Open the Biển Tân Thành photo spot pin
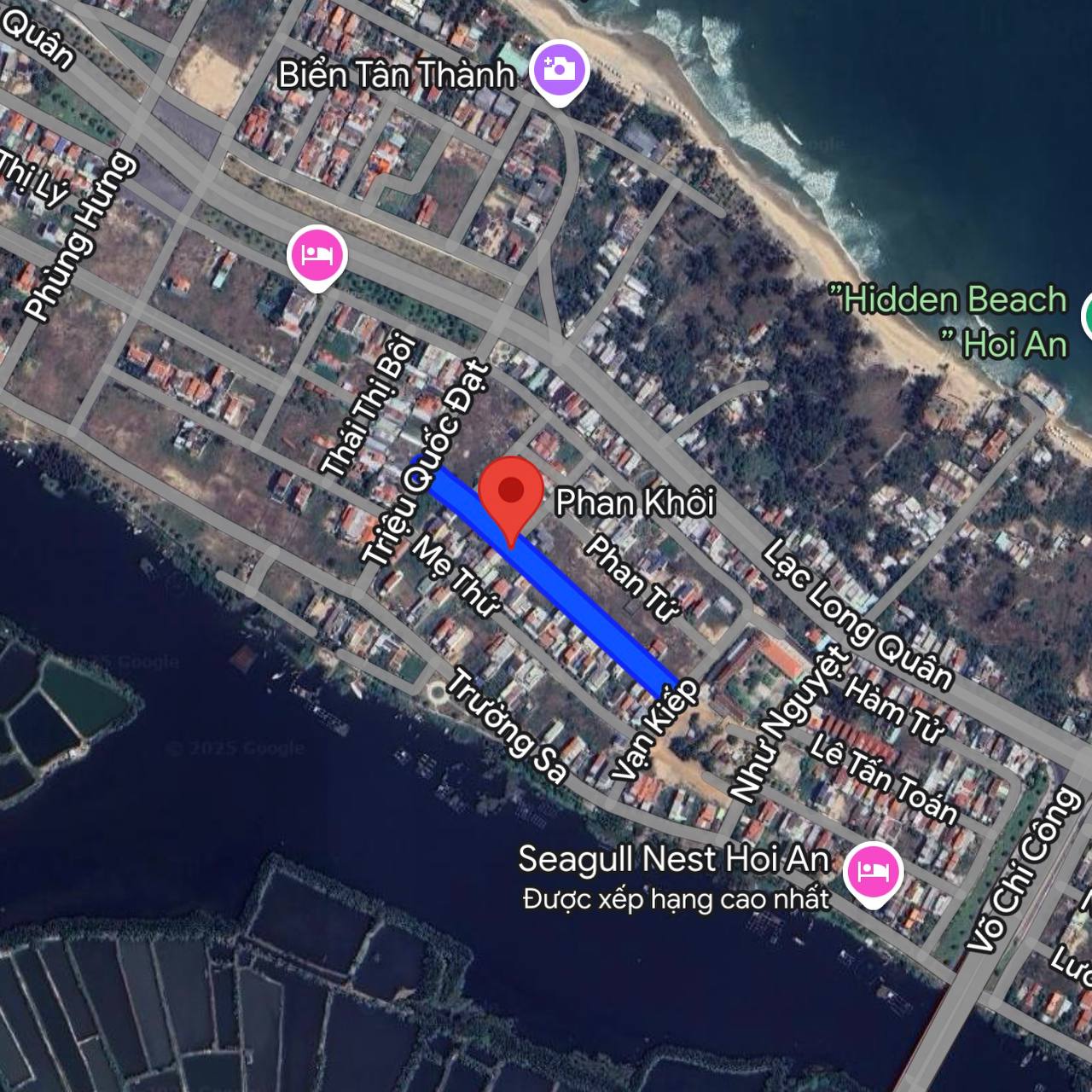This screenshot has width=1092, height=1092. (559, 68)
